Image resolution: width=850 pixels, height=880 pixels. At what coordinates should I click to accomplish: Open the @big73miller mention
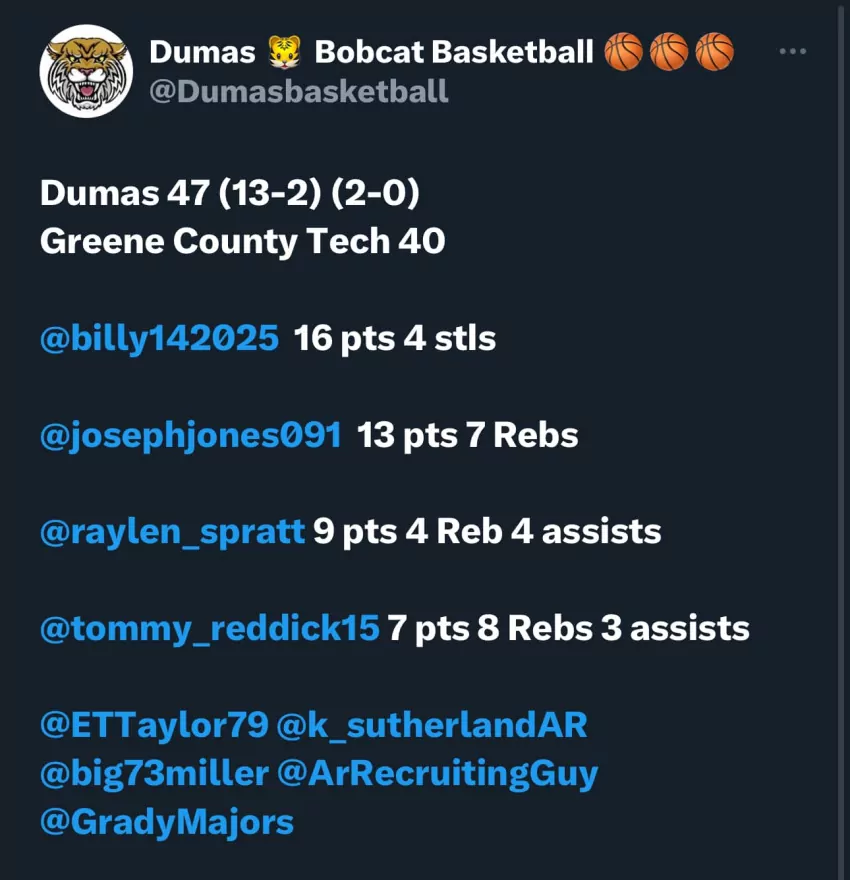pyautogui.click(x=154, y=773)
